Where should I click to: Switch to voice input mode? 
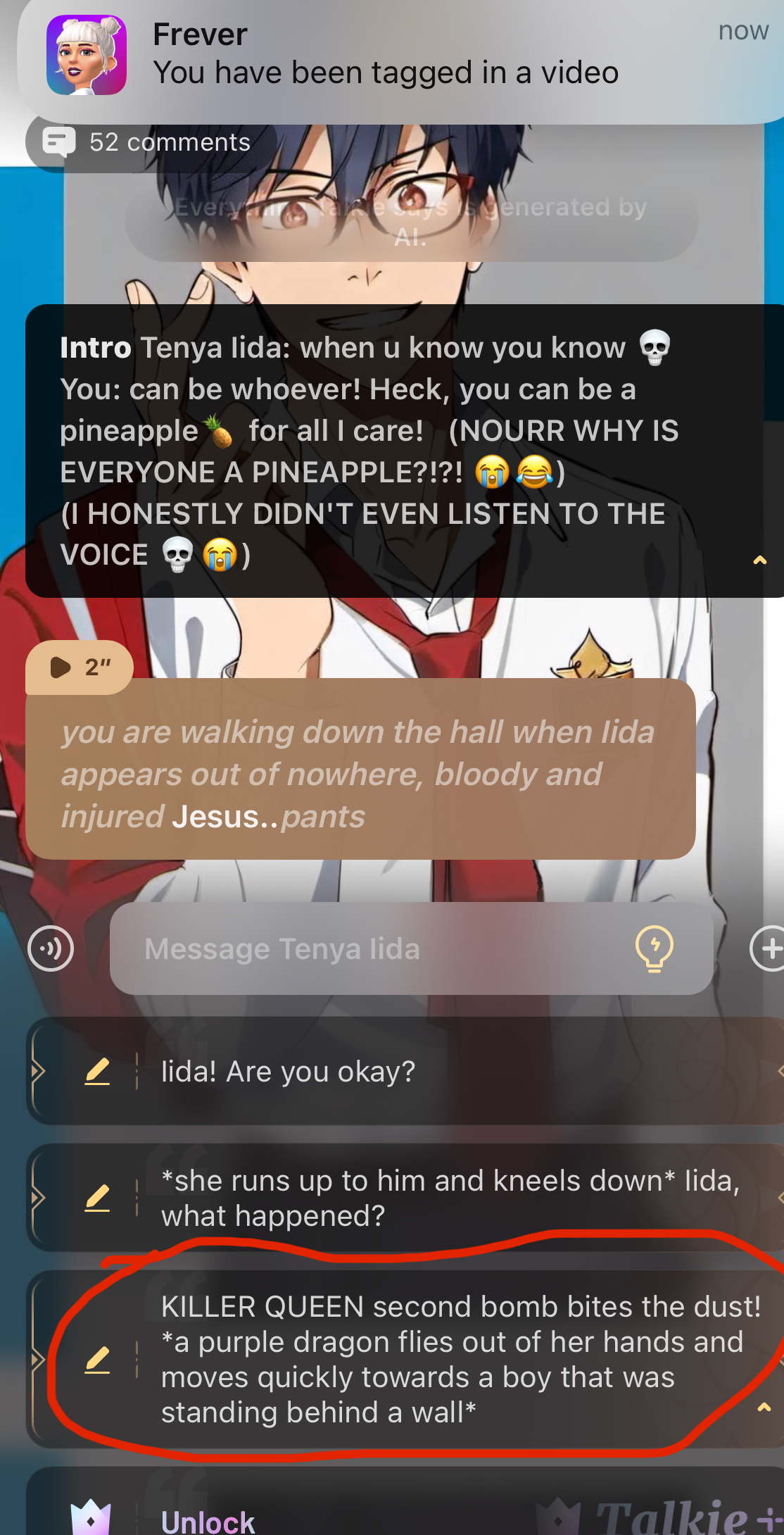[x=51, y=948]
